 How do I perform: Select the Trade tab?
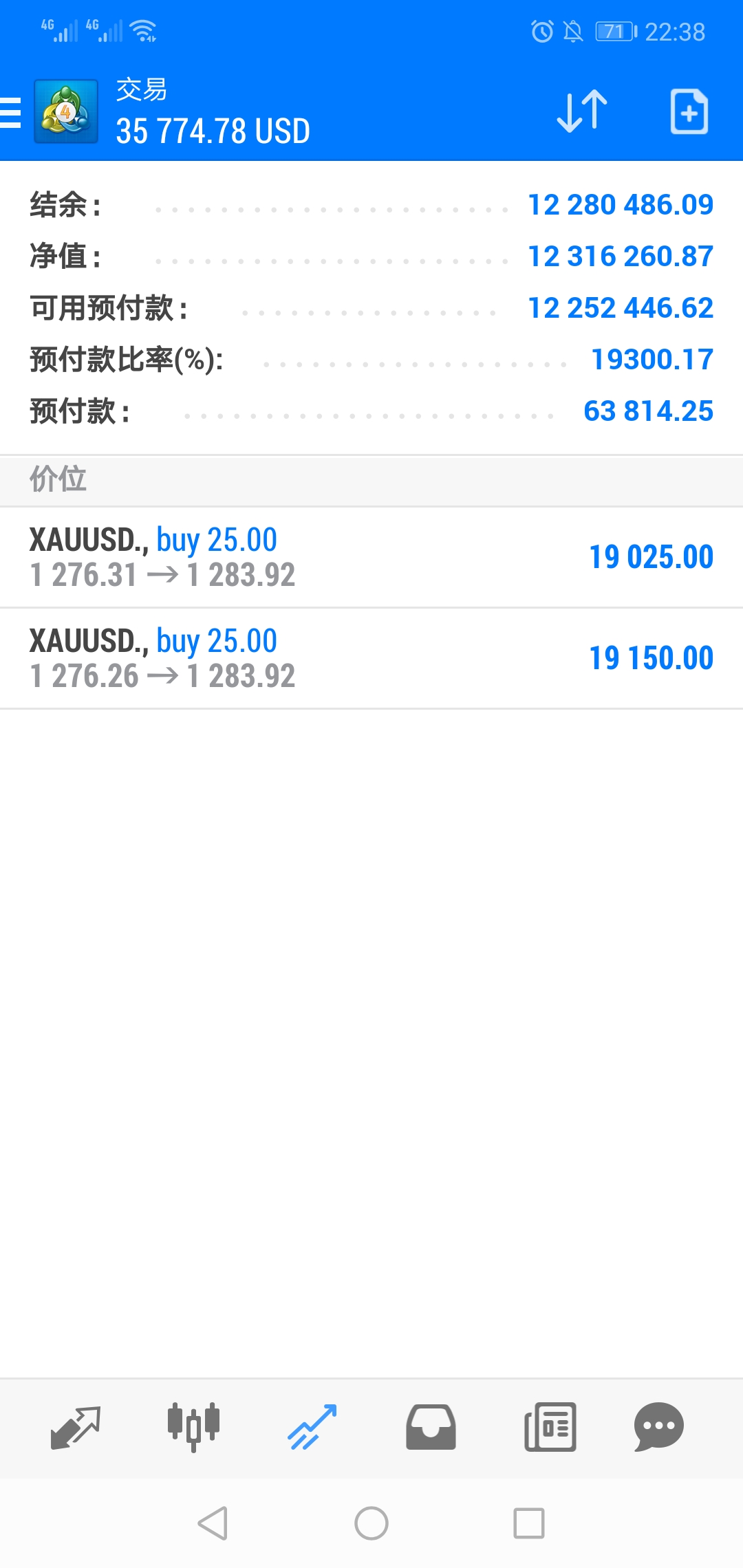312,1428
